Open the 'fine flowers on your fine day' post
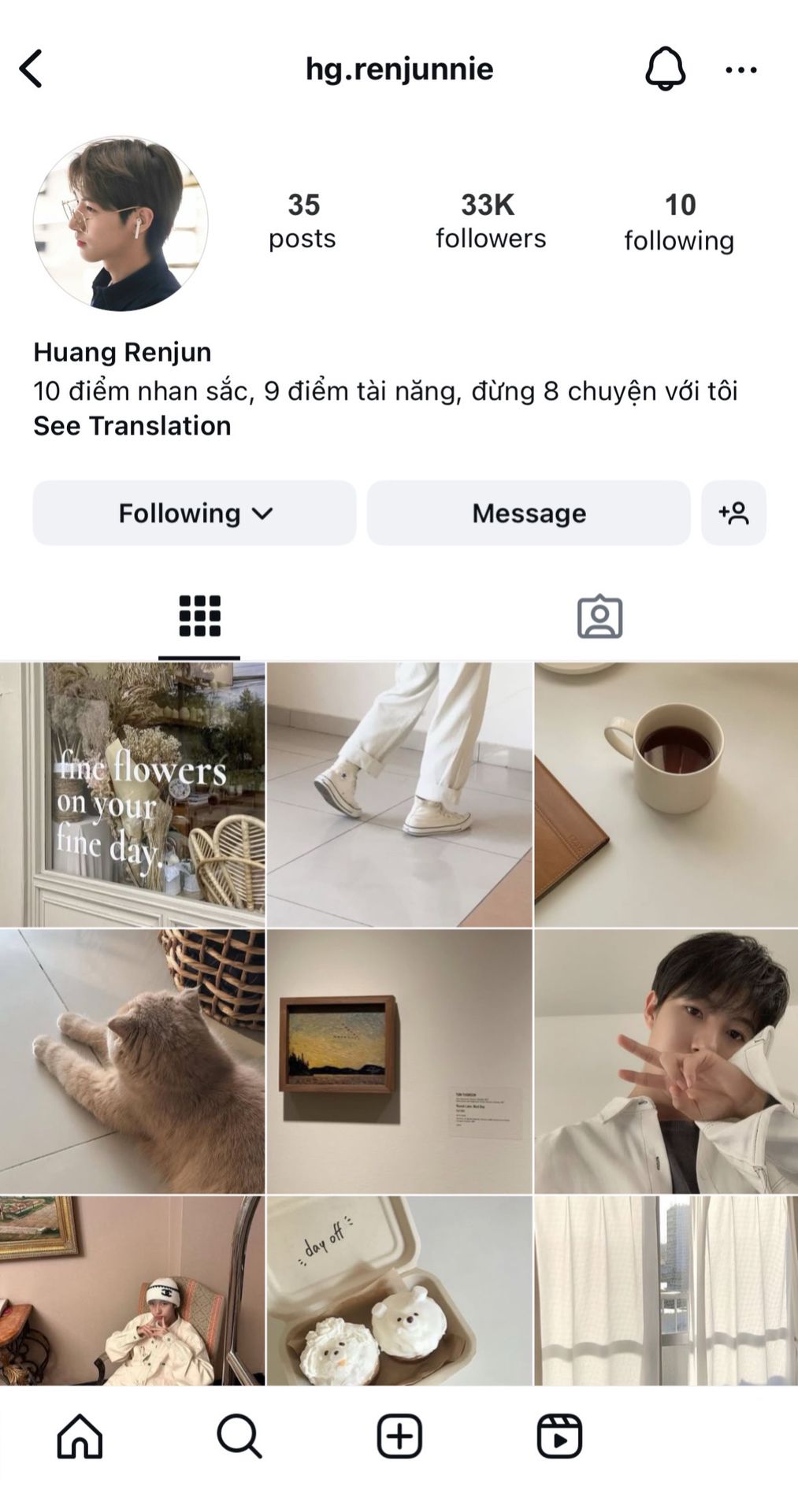798x1512 pixels. click(132, 795)
